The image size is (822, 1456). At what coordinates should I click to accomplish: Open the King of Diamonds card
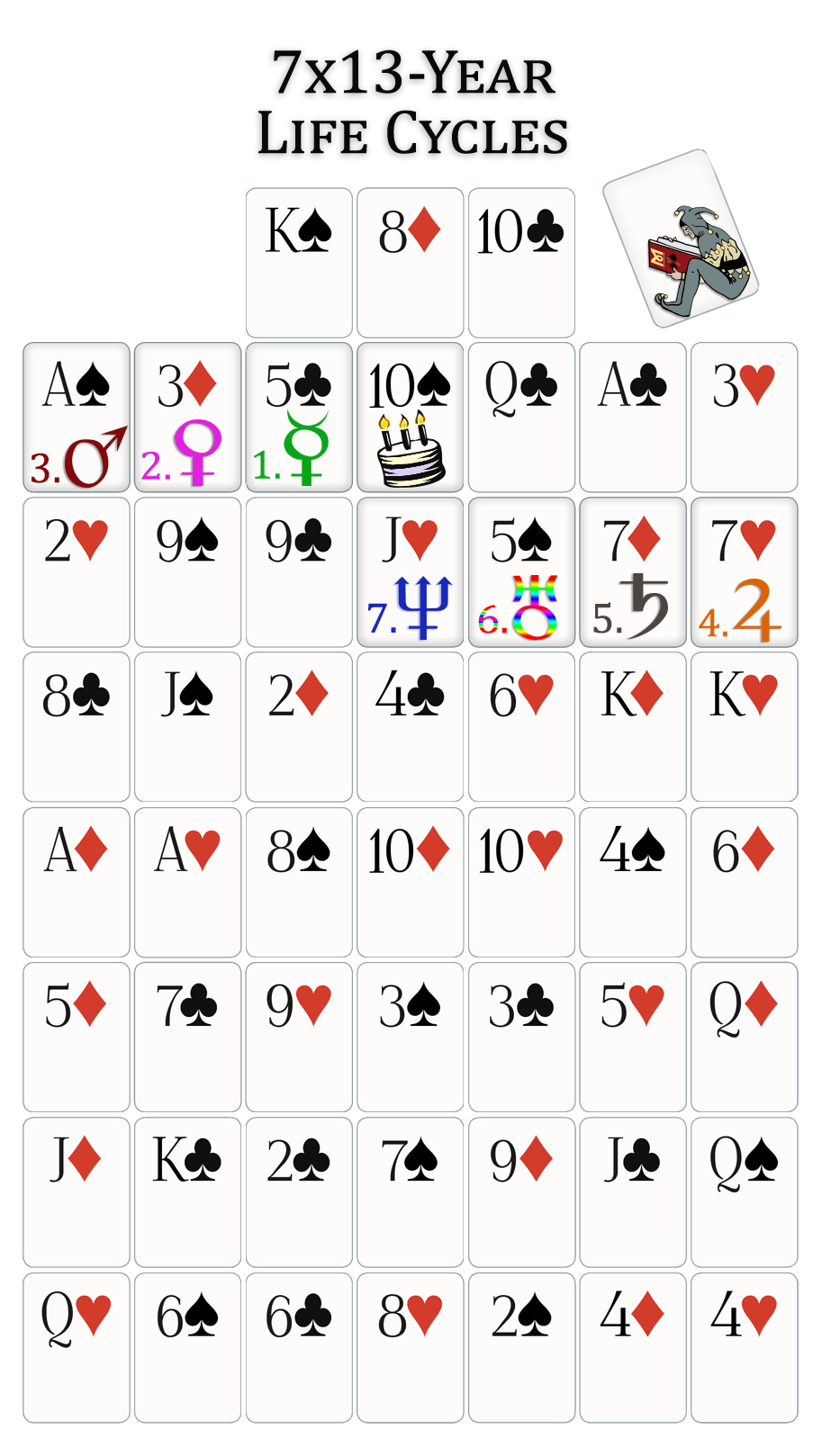click(x=633, y=727)
